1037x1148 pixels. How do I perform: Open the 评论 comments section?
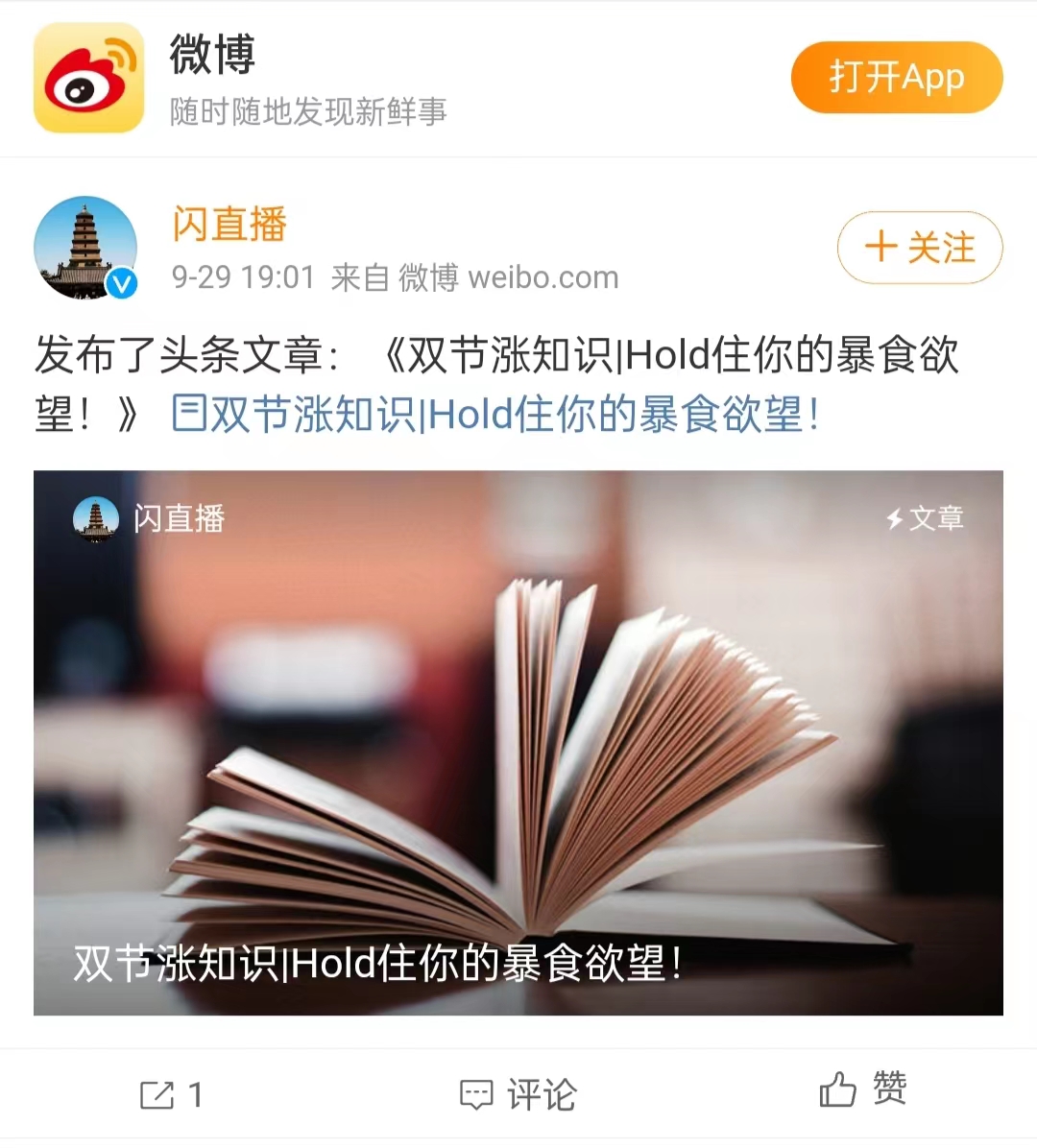point(518,1094)
